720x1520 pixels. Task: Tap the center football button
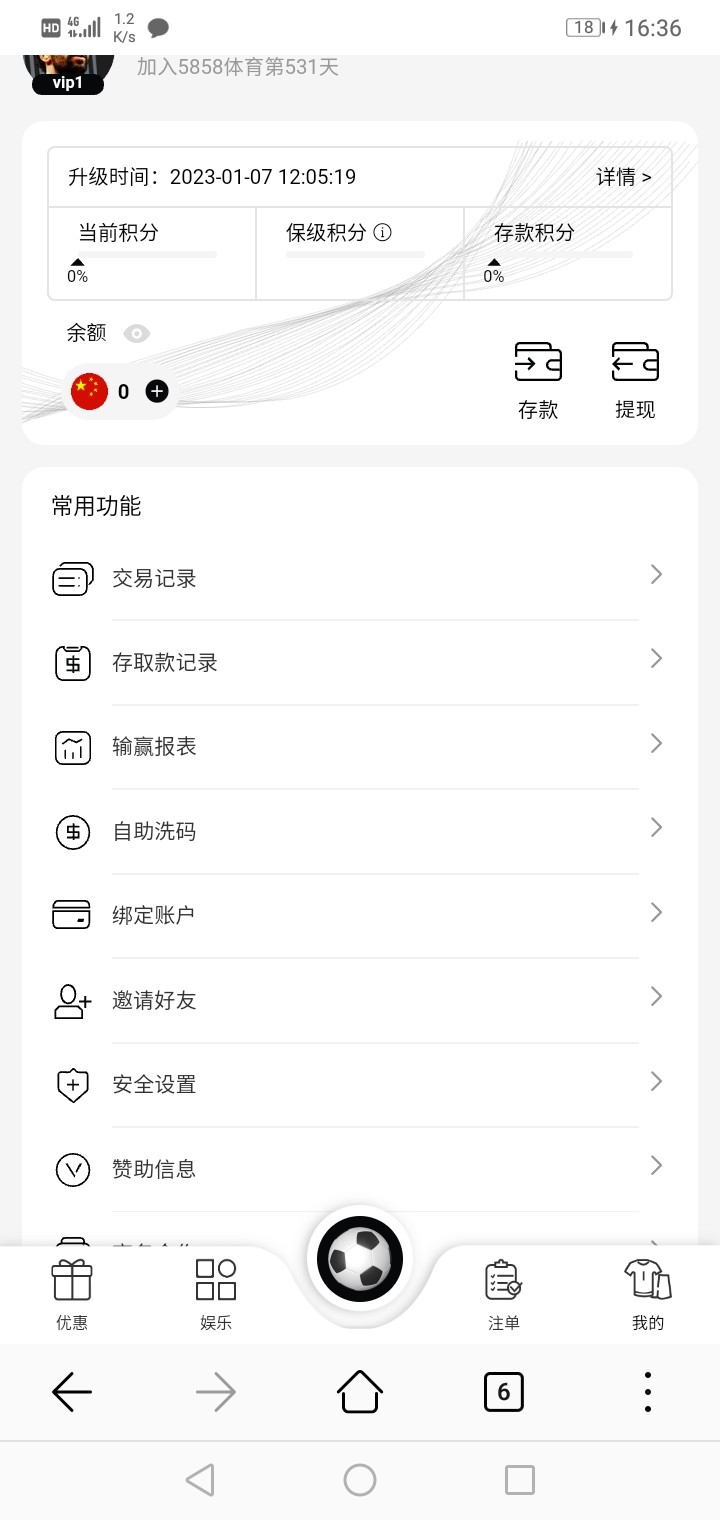pos(360,1258)
